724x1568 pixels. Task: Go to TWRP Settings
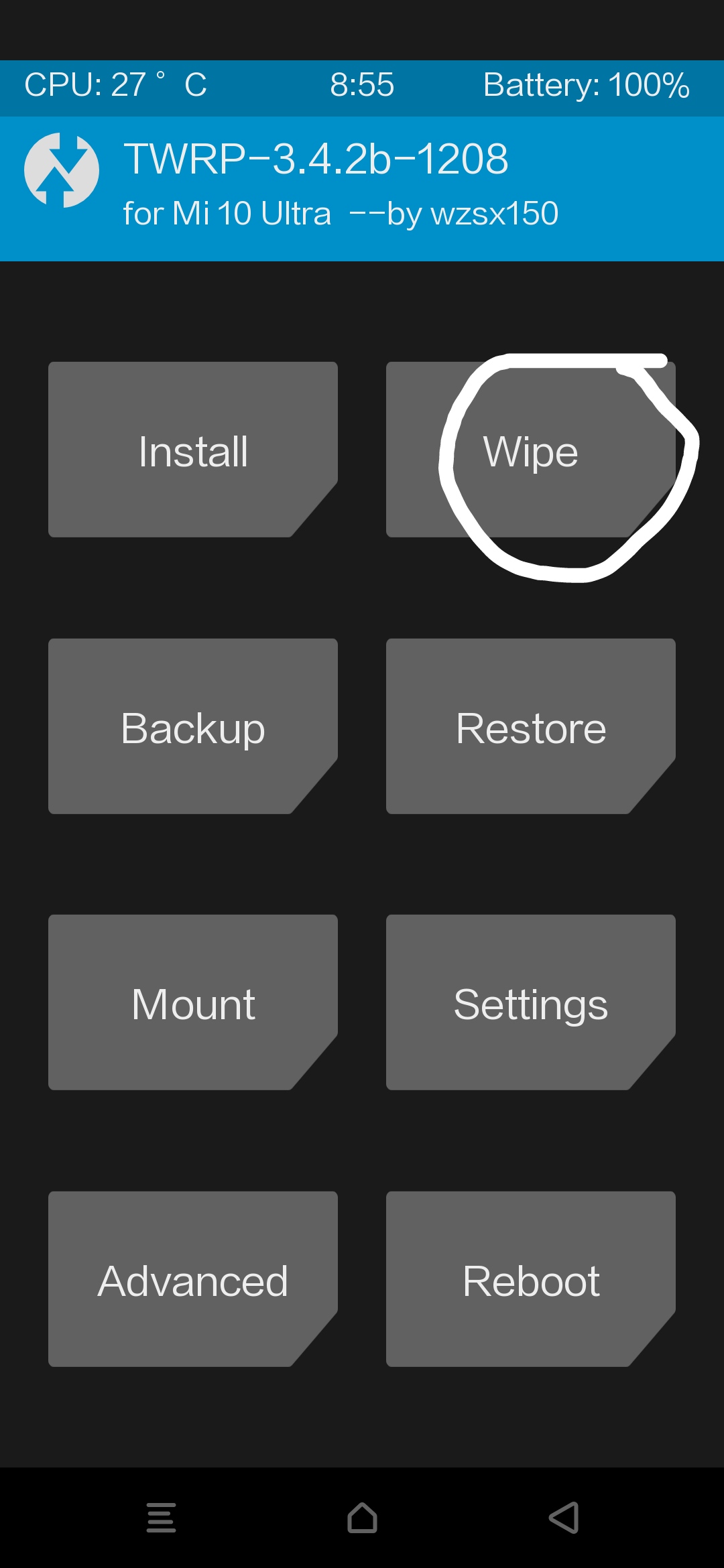pos(531,1002)
